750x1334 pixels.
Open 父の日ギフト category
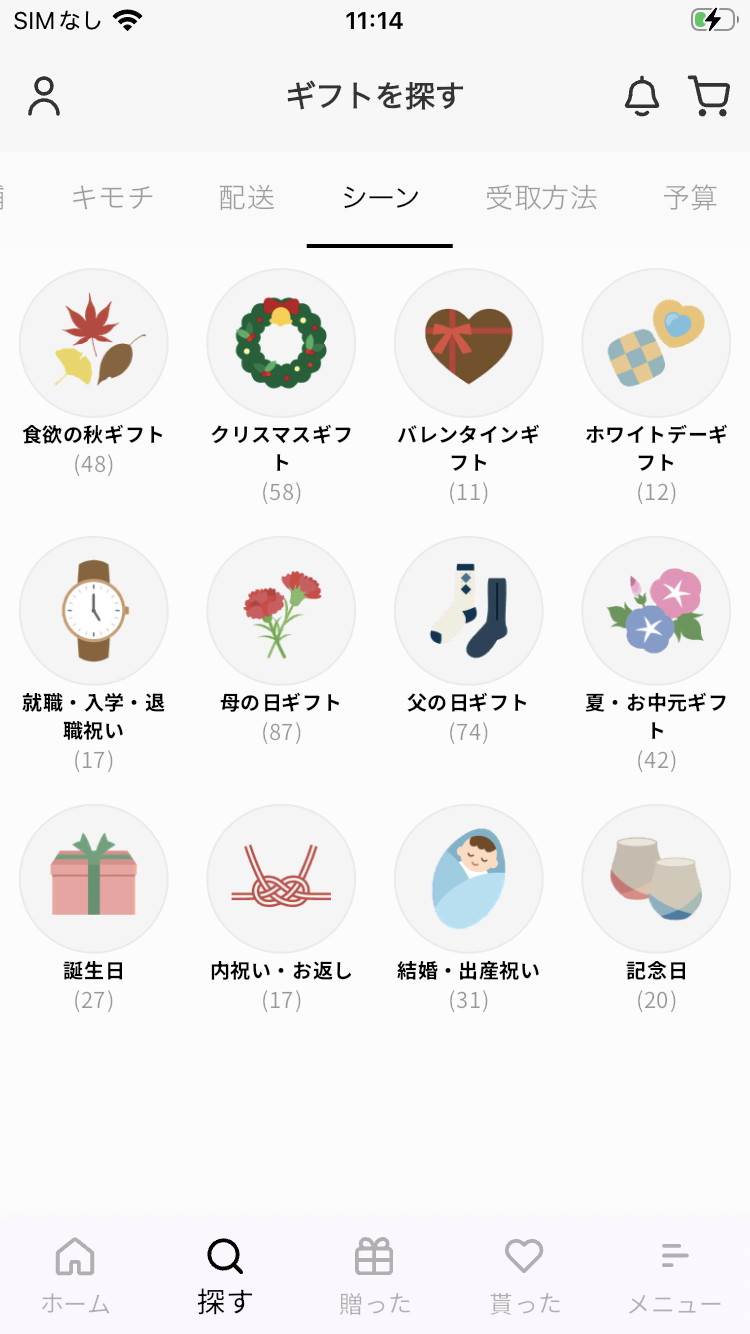click(469, 611)
